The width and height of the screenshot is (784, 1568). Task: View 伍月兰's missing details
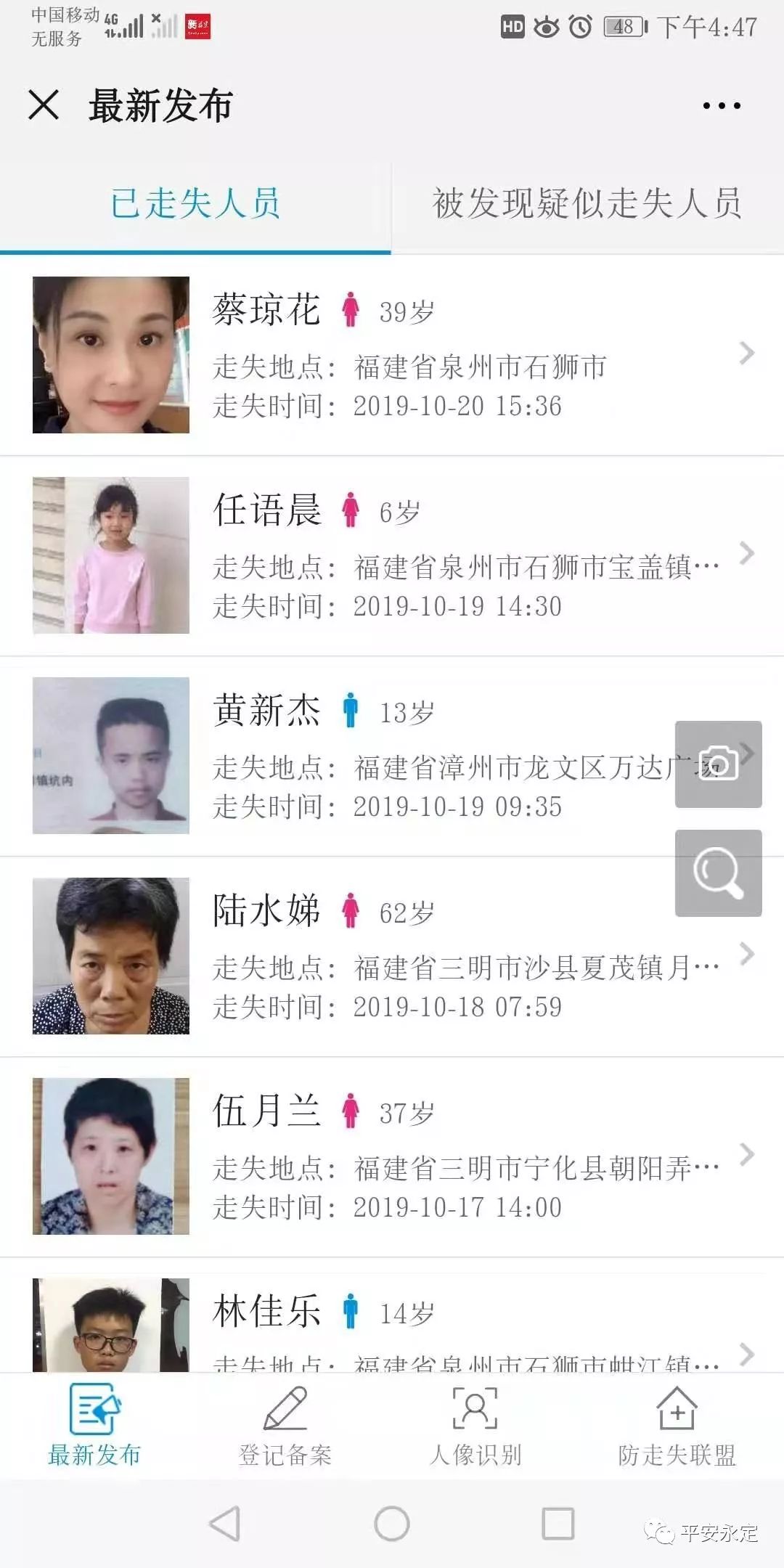(x=392, y=1157)
